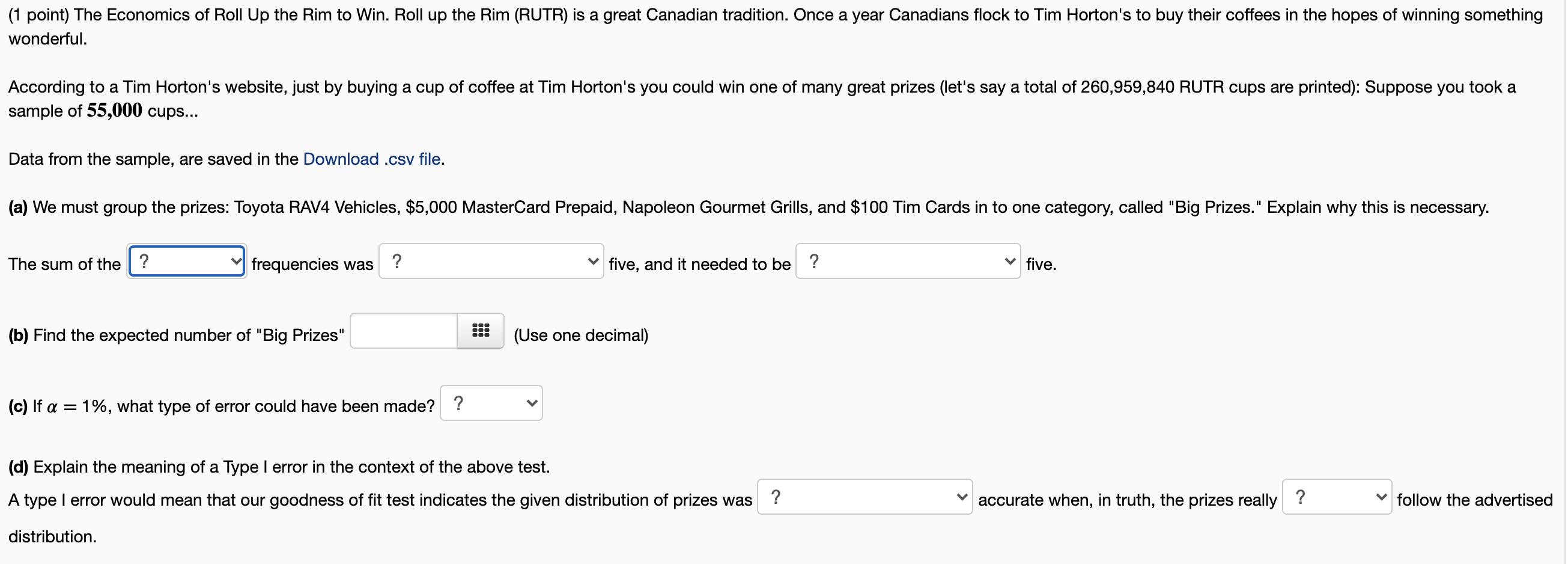Open dropdown after 'the prizes really'
The image size is (1568, 564).
pyautogui.click(x=1337, y=498)
